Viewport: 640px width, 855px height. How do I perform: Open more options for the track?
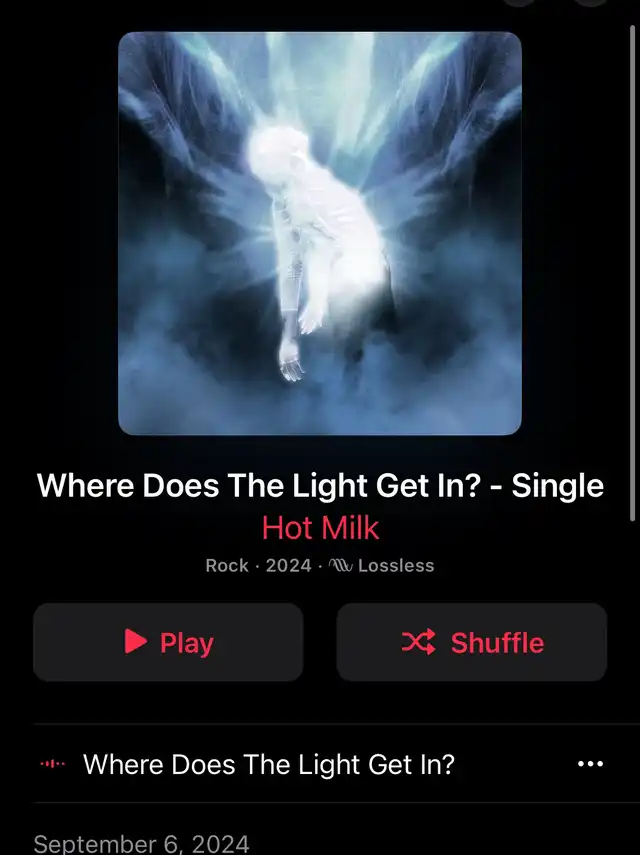coord(590,764)
